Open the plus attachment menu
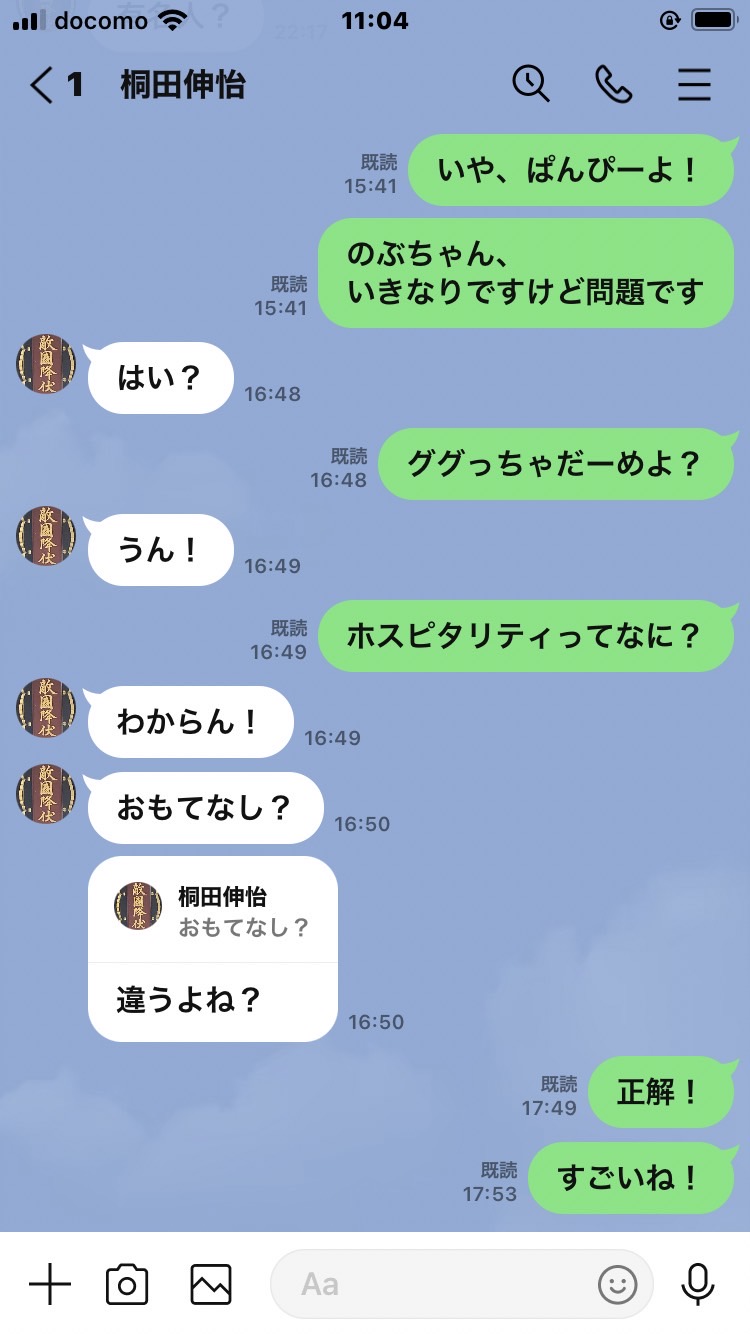The image size is (750, 1334). (50, 1284)
